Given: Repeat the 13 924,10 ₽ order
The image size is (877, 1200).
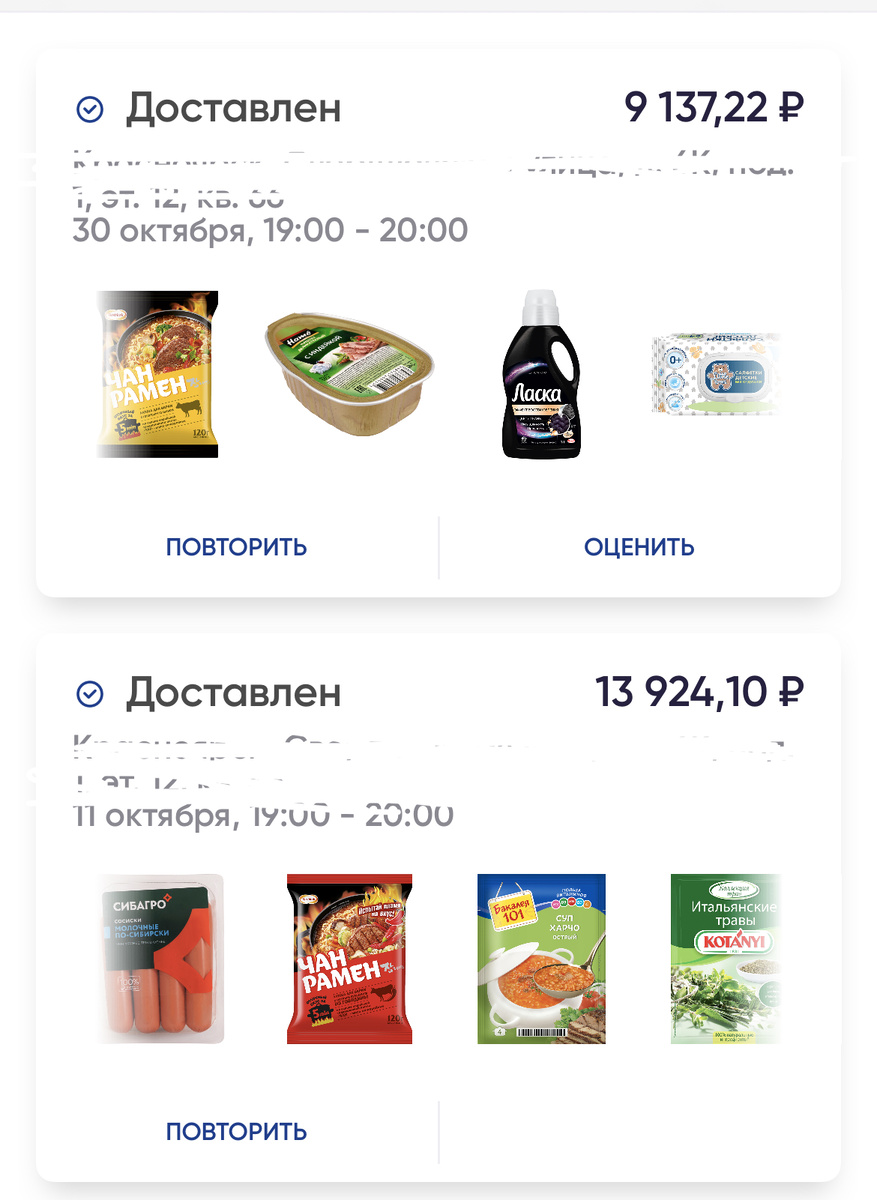Looking at the screenshot, I should click(236, 1131).
